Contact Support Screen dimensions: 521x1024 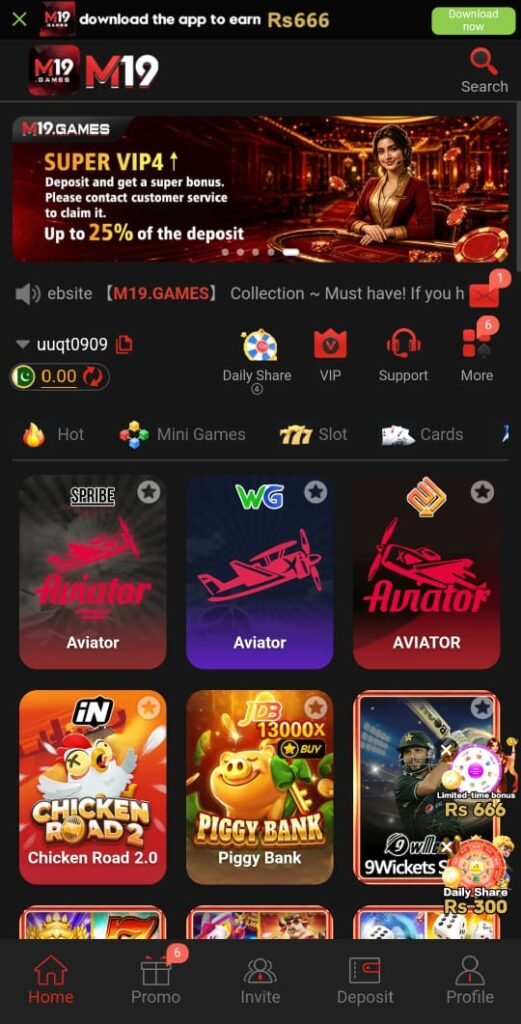click(403, 356)
